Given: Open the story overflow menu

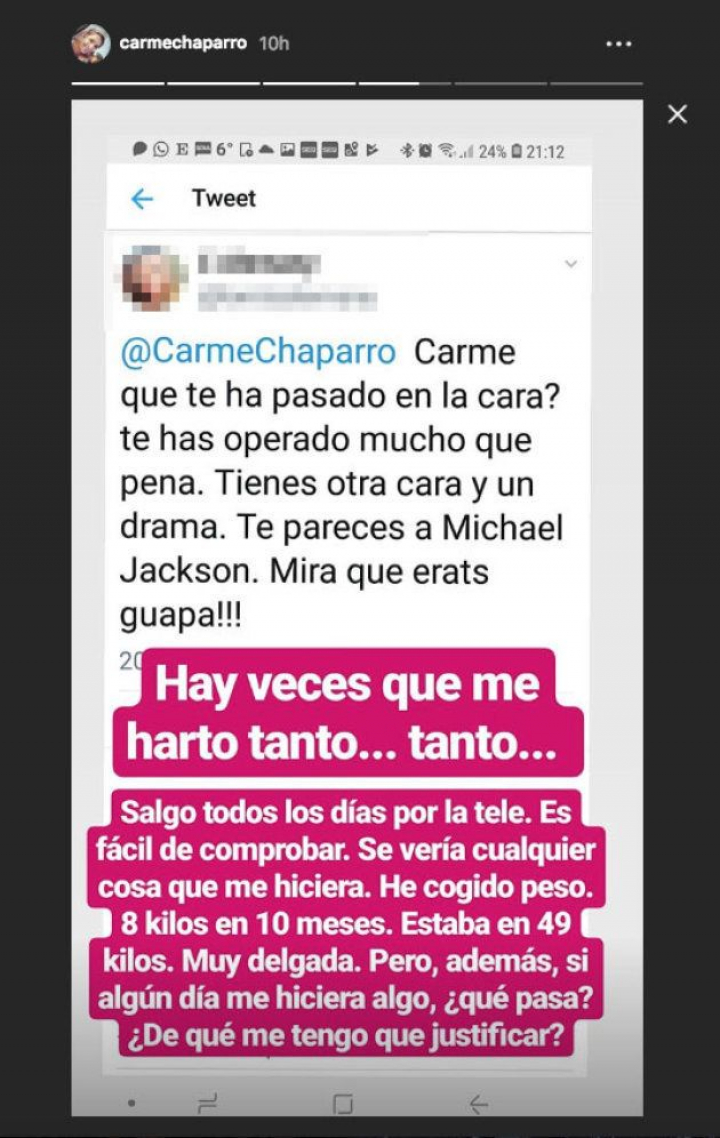Looking at the screenshot, I should tap(620, 44).
